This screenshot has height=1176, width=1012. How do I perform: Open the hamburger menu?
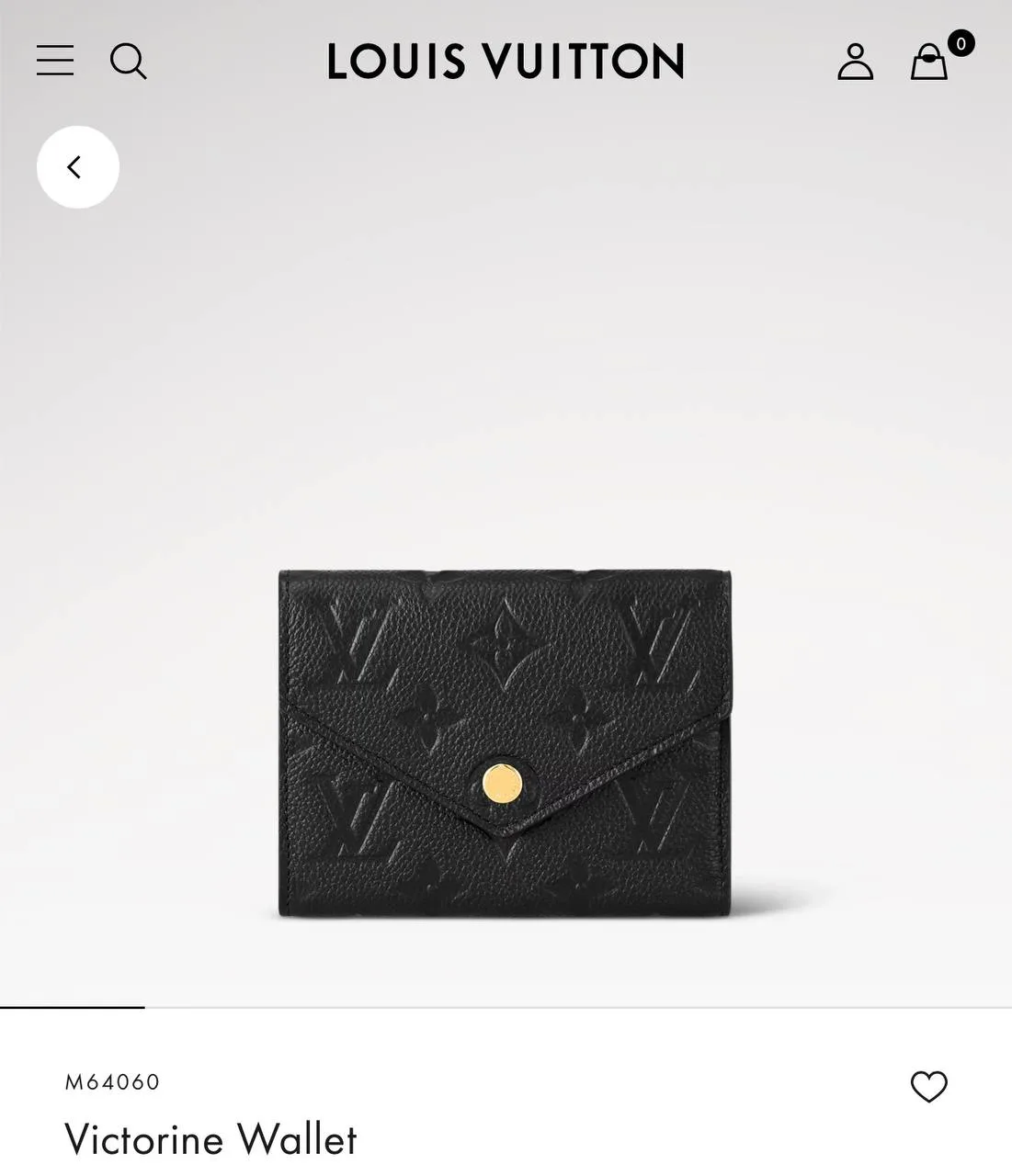click(55, 61)
